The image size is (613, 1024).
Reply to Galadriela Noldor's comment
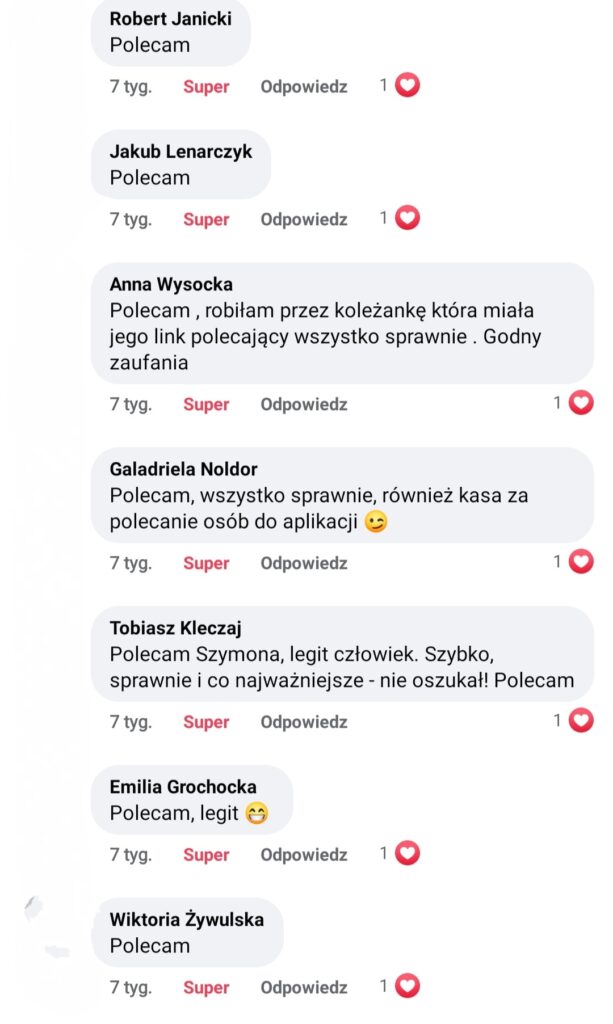(304, 563)
